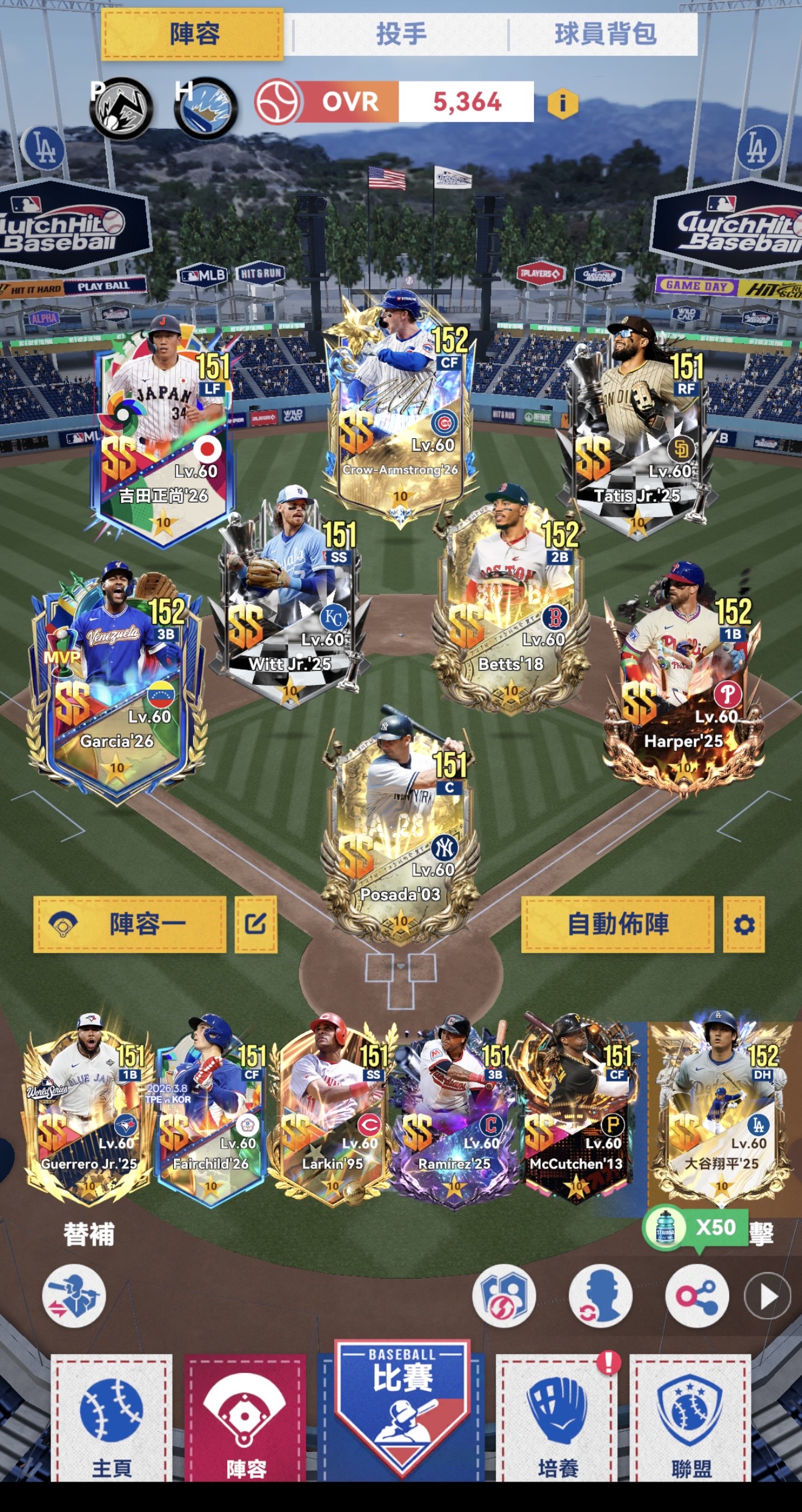Screen dimensions: 802x1512
Task: Tap the 自動佈陣 button
Action: [617, 924]
